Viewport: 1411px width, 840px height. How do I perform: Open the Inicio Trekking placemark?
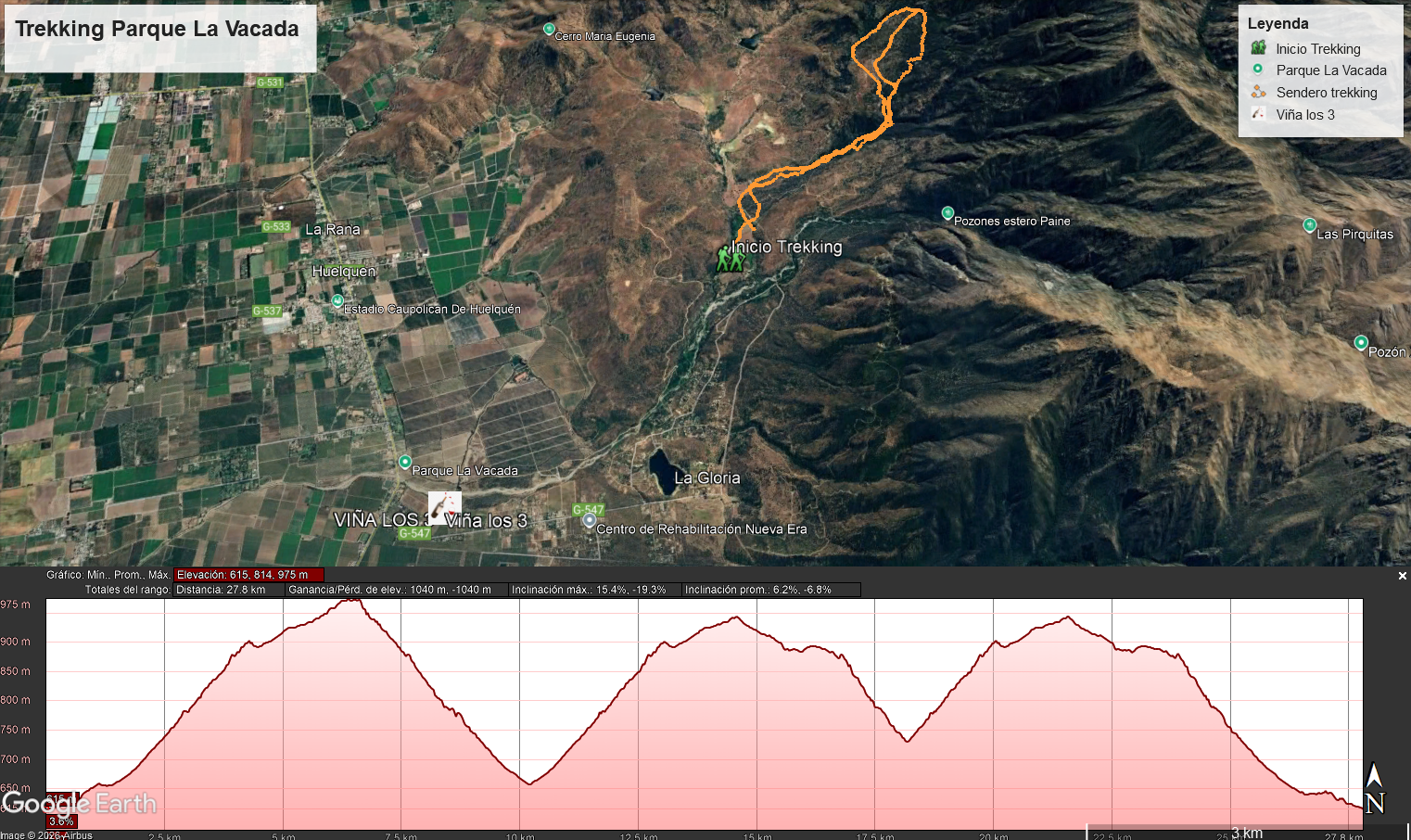[730, 259]
